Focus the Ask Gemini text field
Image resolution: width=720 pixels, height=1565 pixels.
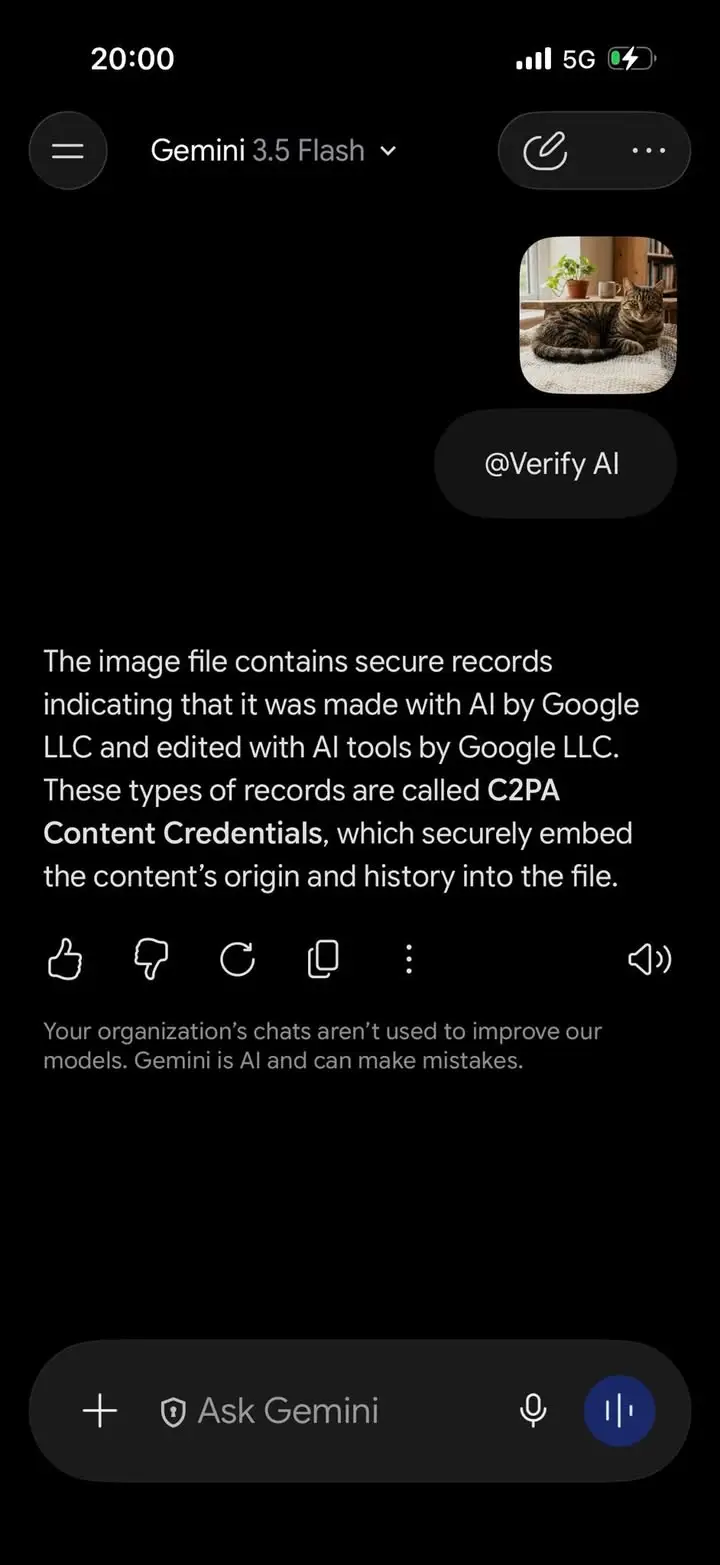point(330,1411)
